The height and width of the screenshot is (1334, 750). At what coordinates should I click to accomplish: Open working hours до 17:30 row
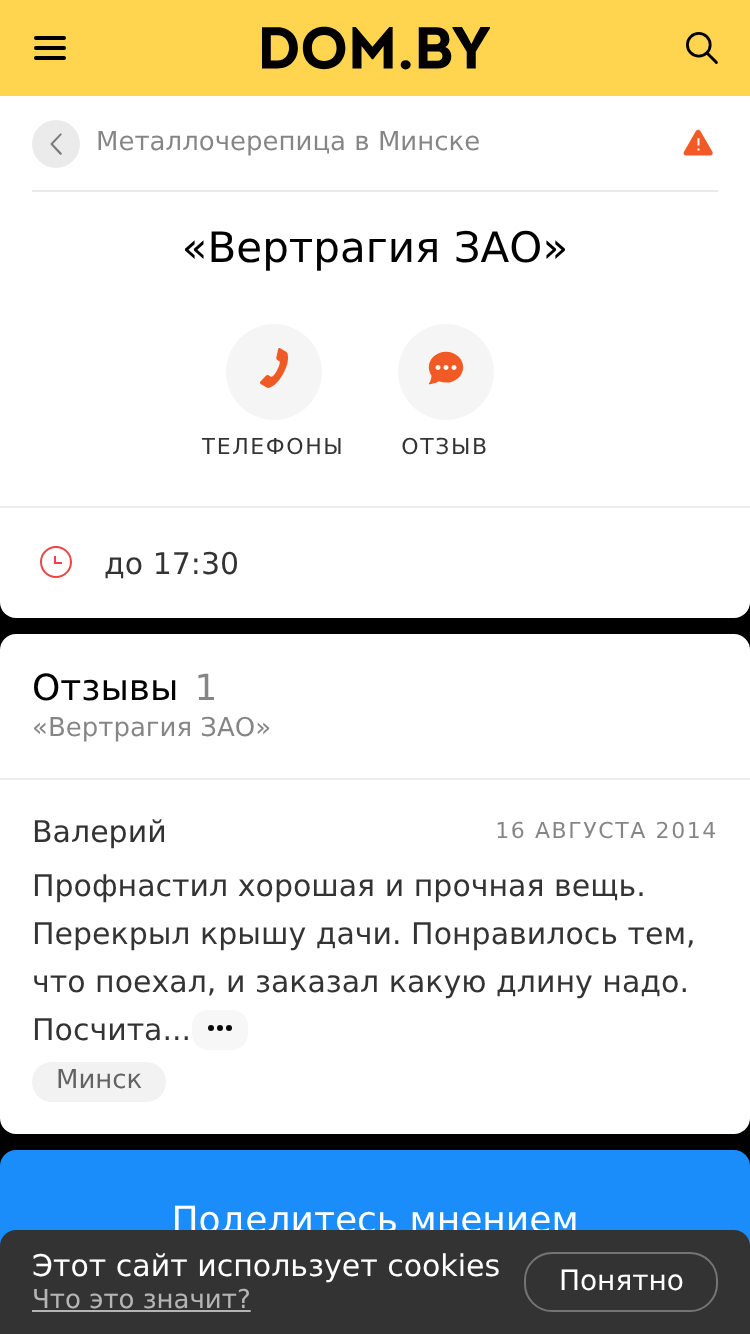coord(375,563)
